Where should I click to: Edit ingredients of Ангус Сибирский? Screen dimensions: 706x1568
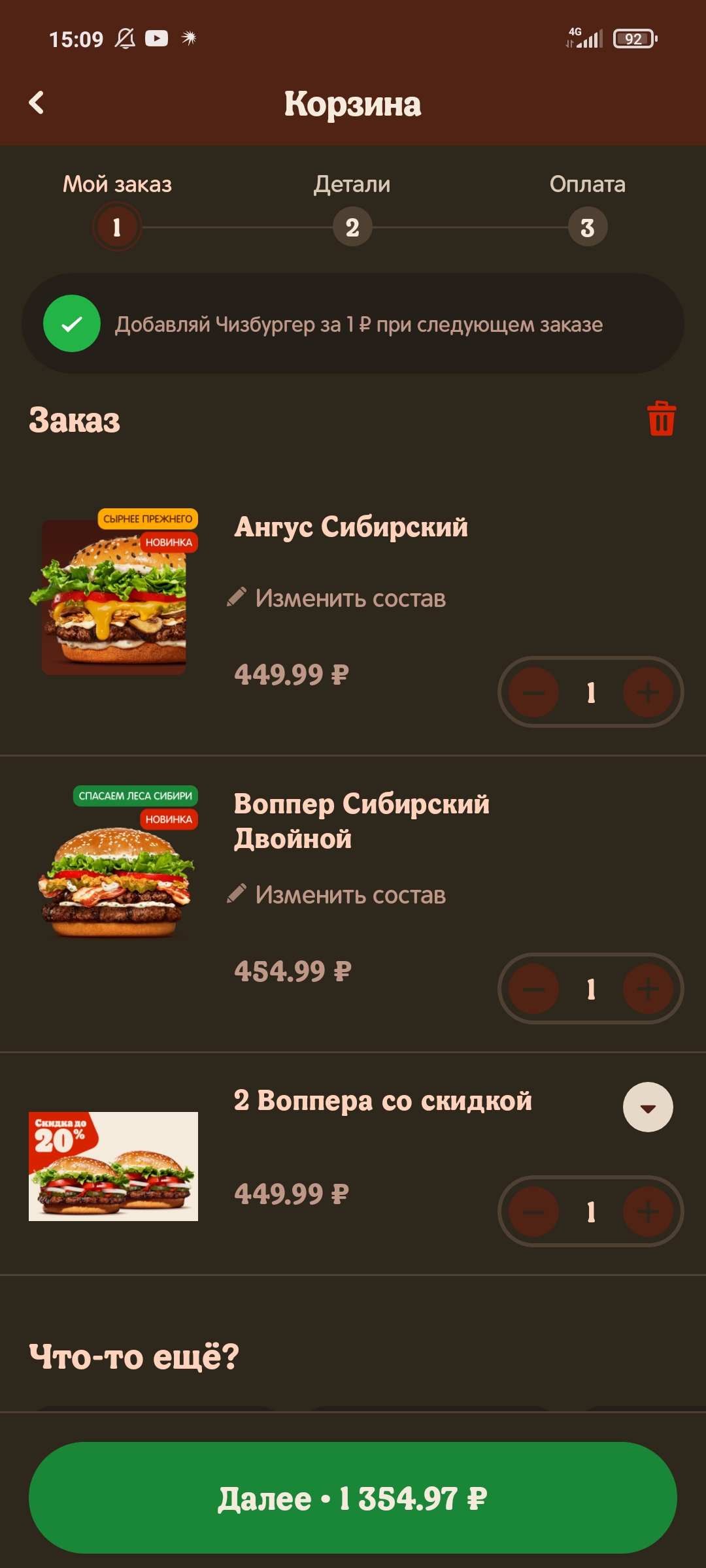337,598
